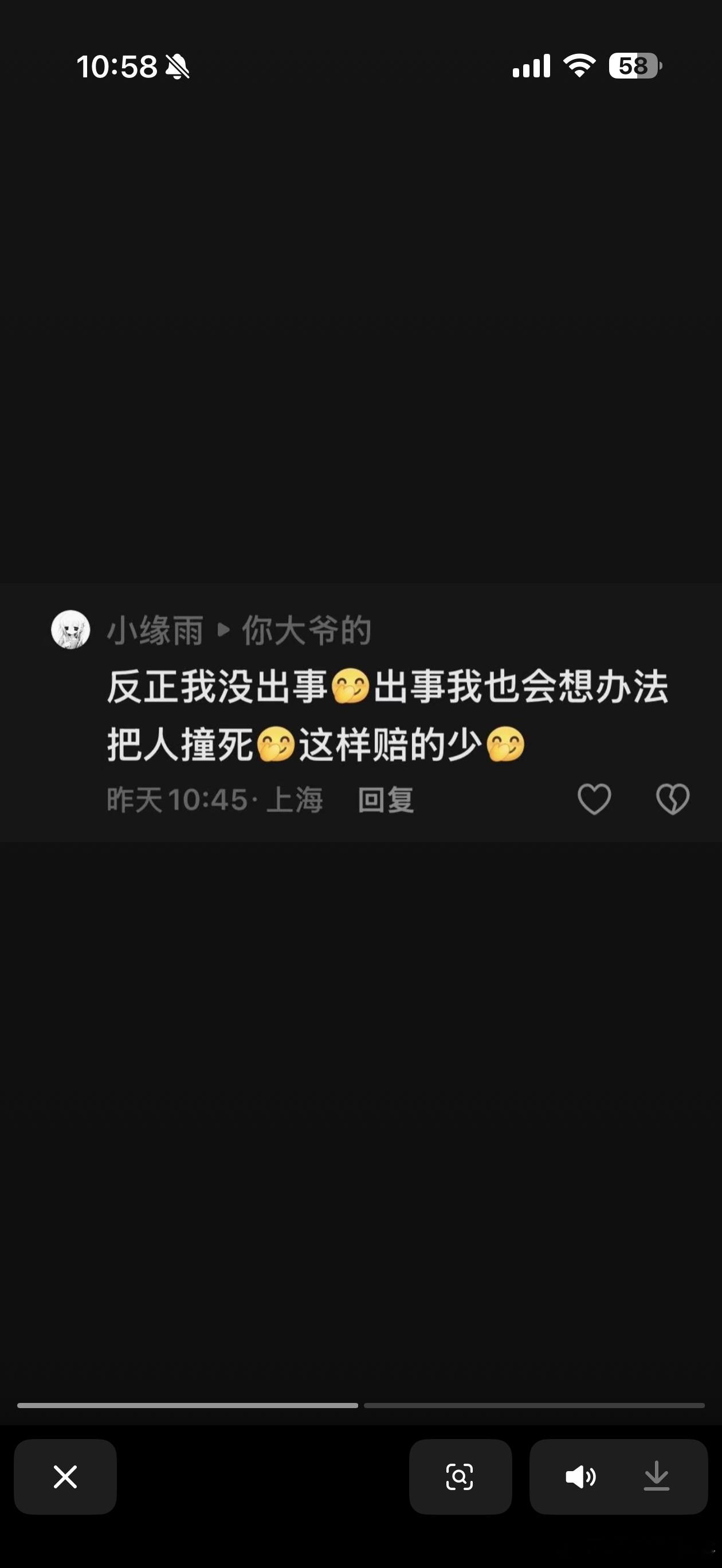Viewport: 722px width, 1568px height.
Task: Tap the muted notifications bell in status bar
Action: coord(178,68)
